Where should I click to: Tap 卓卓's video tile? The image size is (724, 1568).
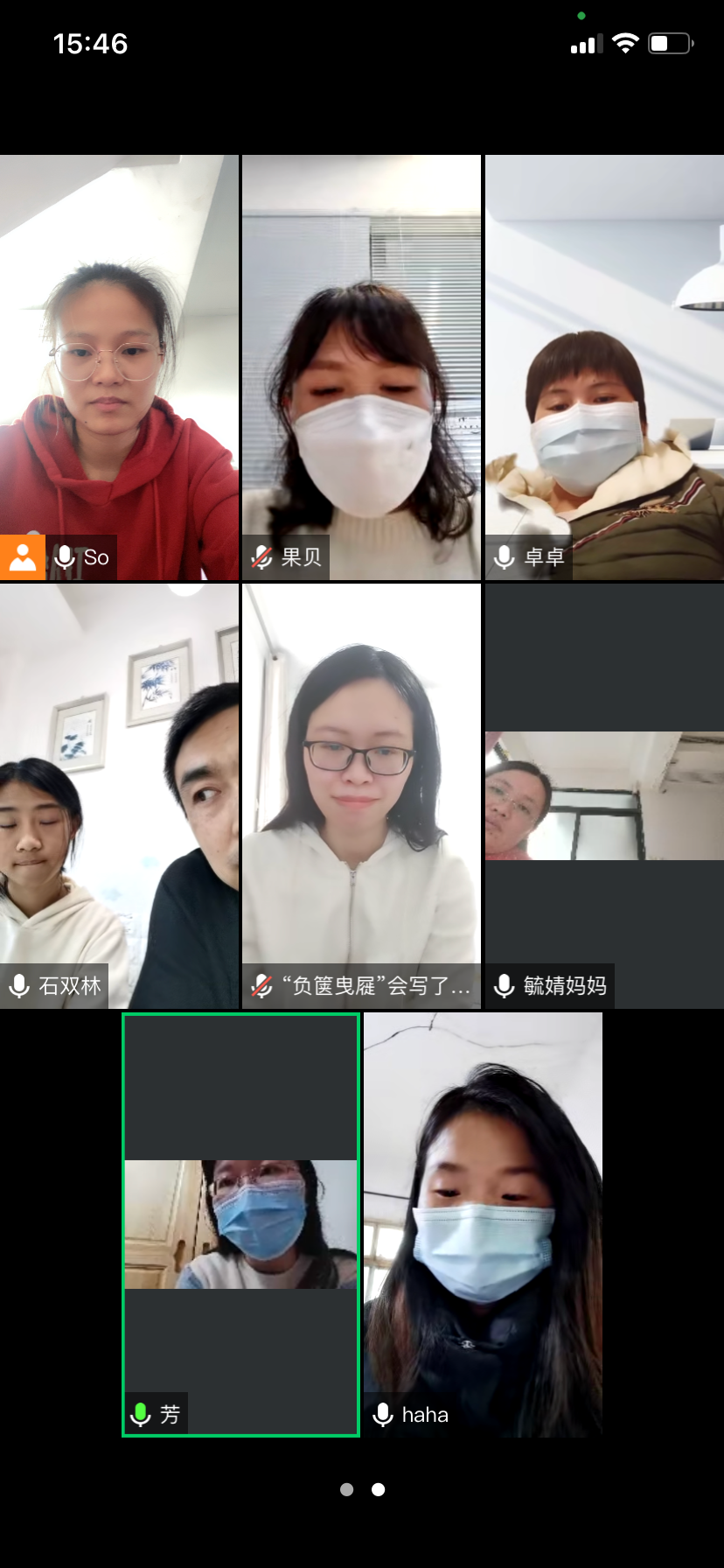point(604,367)
